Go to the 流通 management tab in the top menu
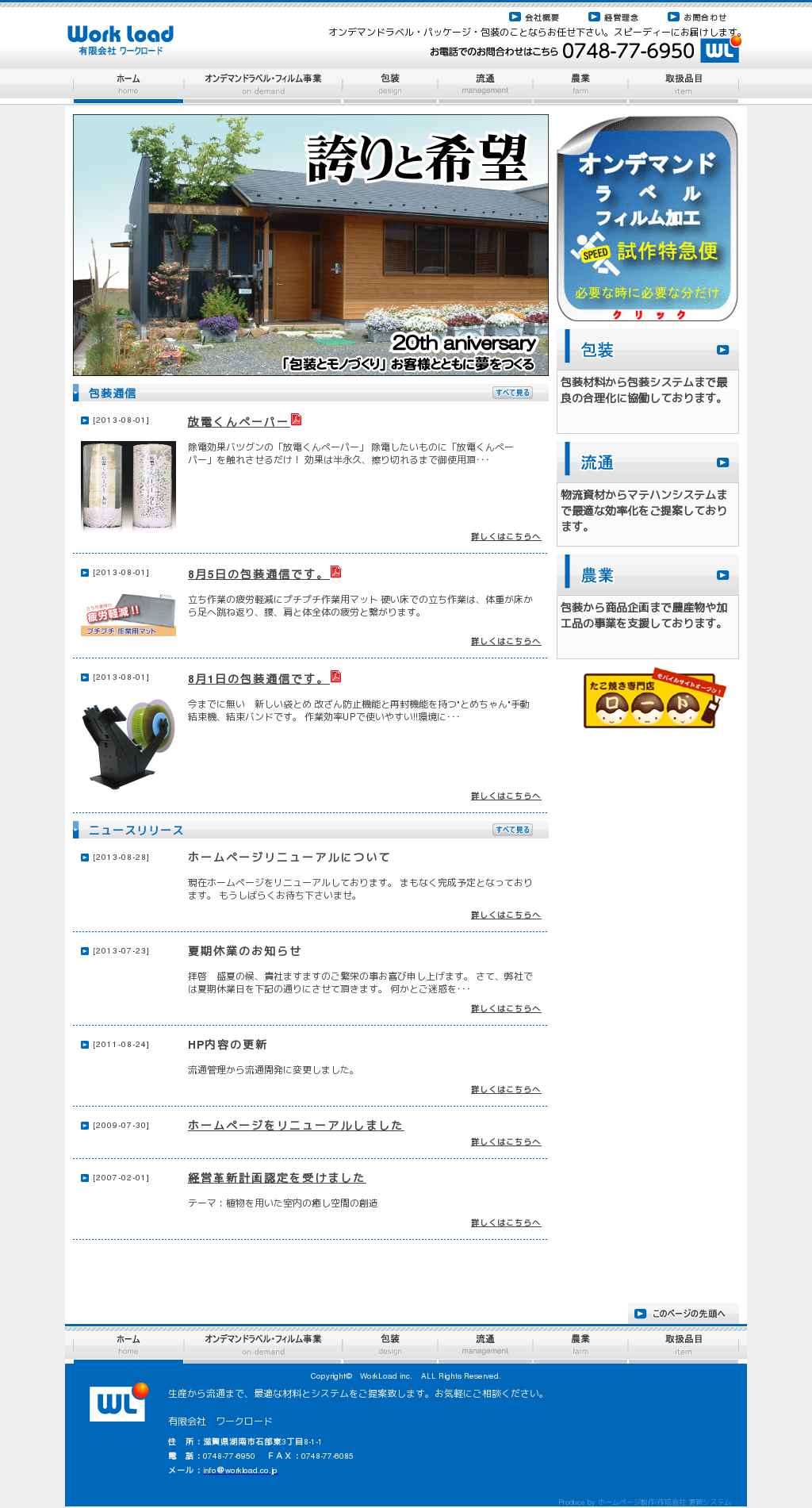 [485, 83]
